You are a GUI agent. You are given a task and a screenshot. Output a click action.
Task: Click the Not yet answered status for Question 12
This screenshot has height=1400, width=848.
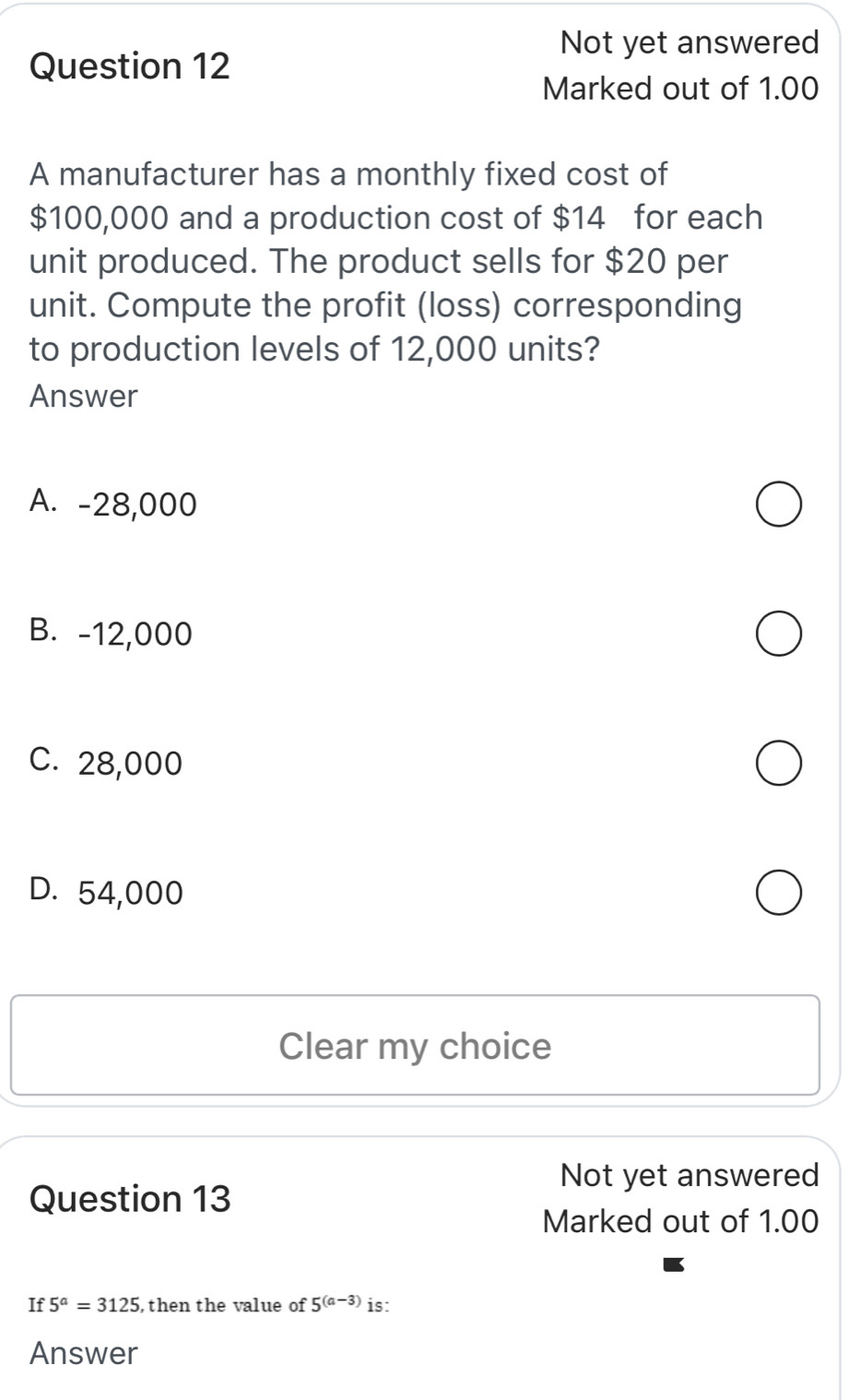click(x=687, y=42)
